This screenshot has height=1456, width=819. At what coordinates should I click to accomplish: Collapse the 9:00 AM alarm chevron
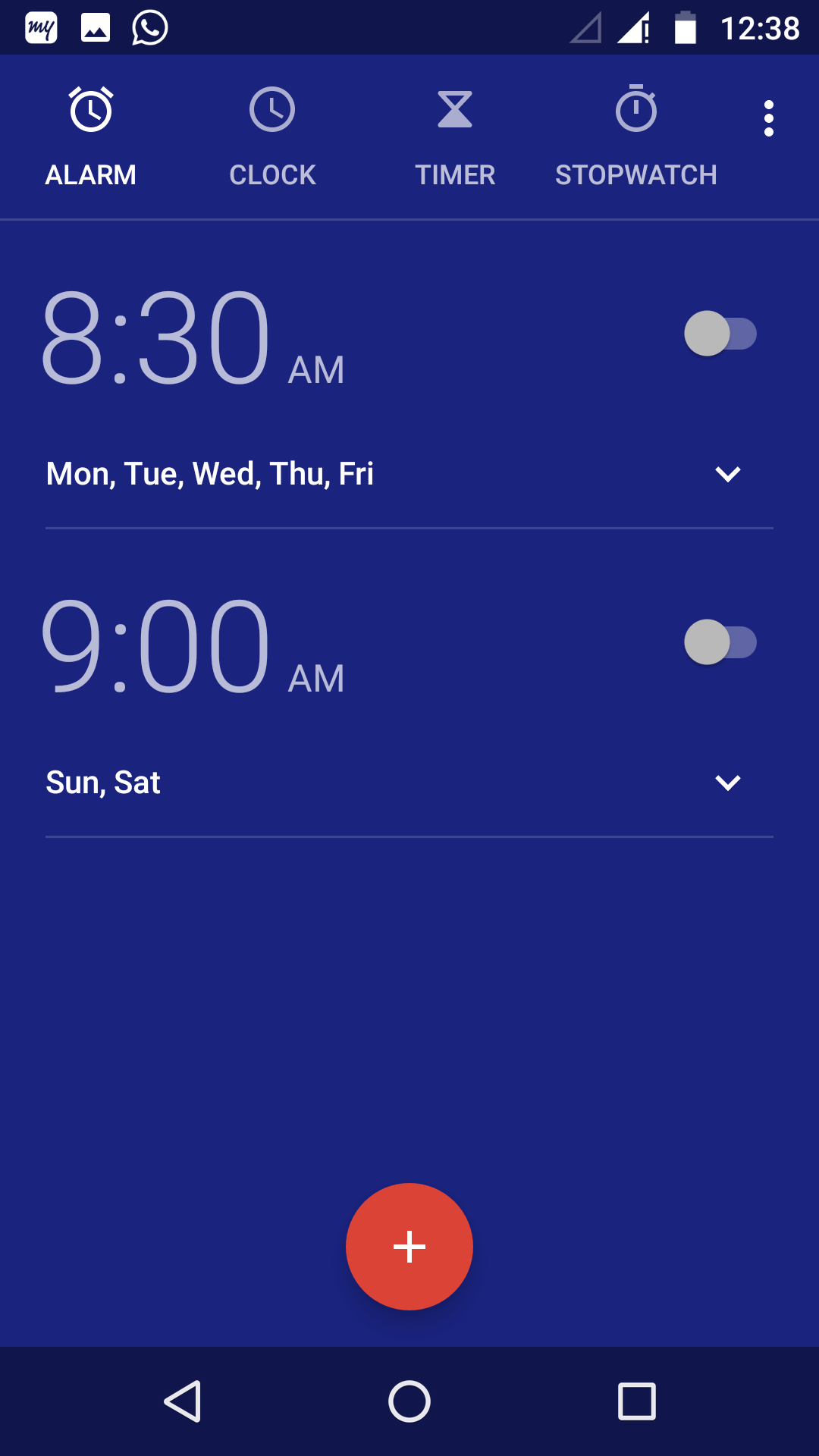pyautogui.click(x=726, y=782)
